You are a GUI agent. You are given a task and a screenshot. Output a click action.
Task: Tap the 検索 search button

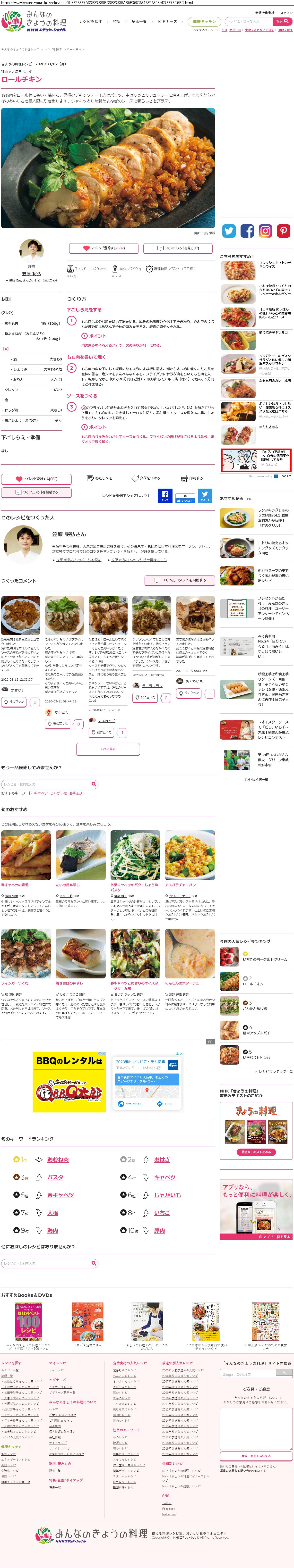(282, 21)
